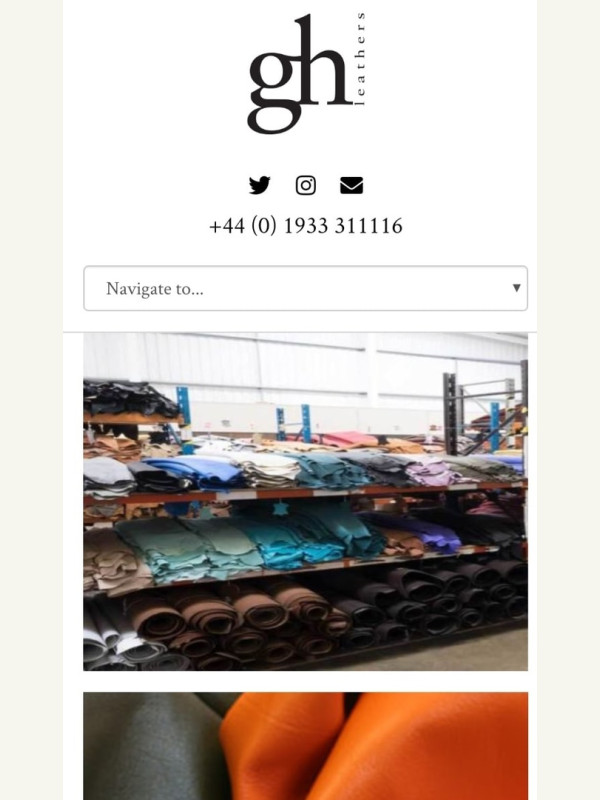Tap the email envelope icon

pos(351,185)
